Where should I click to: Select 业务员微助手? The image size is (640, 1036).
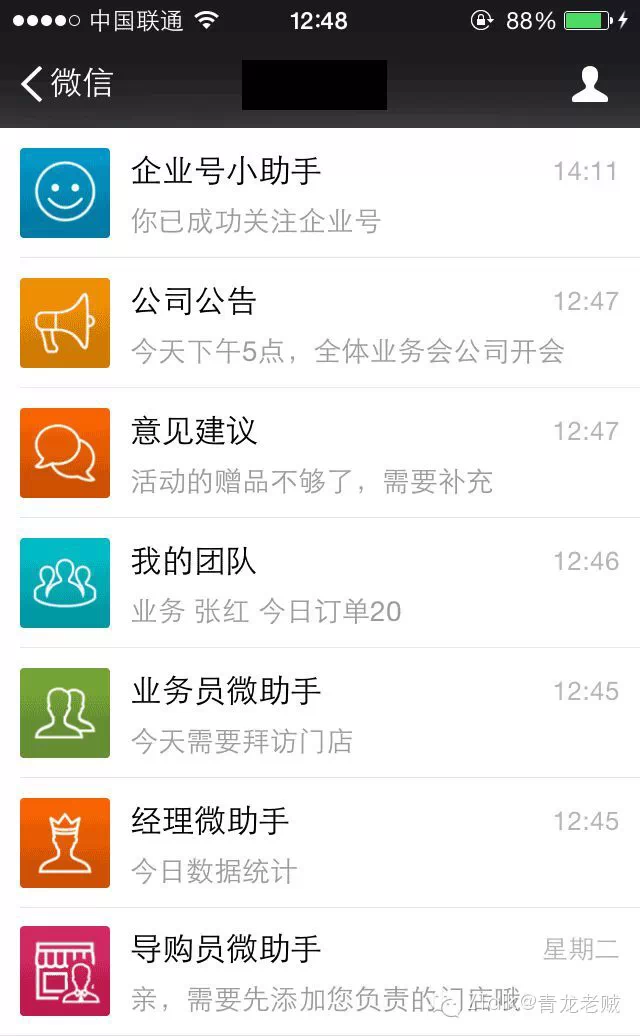click(x=320, y=713)
